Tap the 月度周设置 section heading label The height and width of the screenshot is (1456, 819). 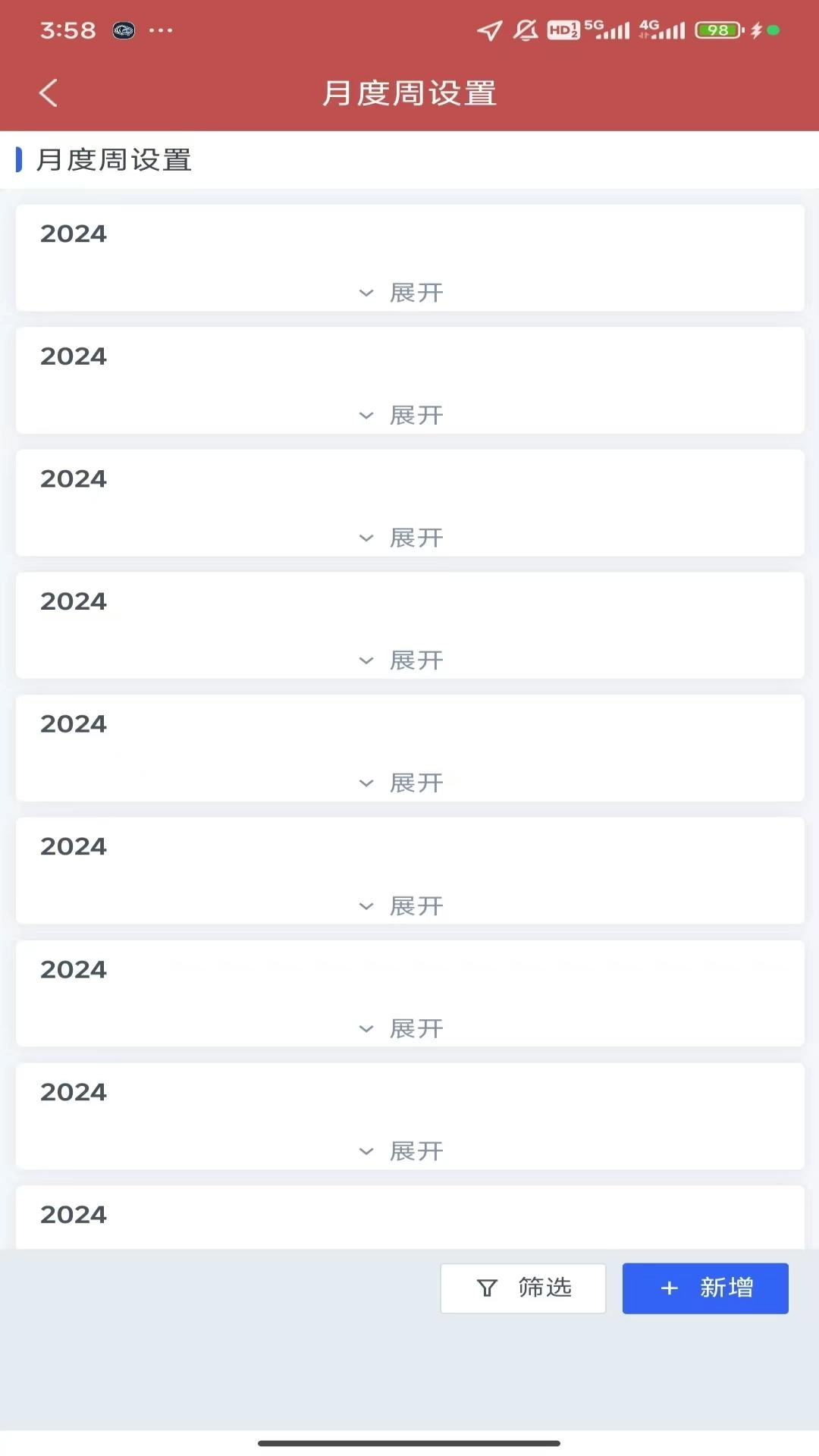pos(114,160)
